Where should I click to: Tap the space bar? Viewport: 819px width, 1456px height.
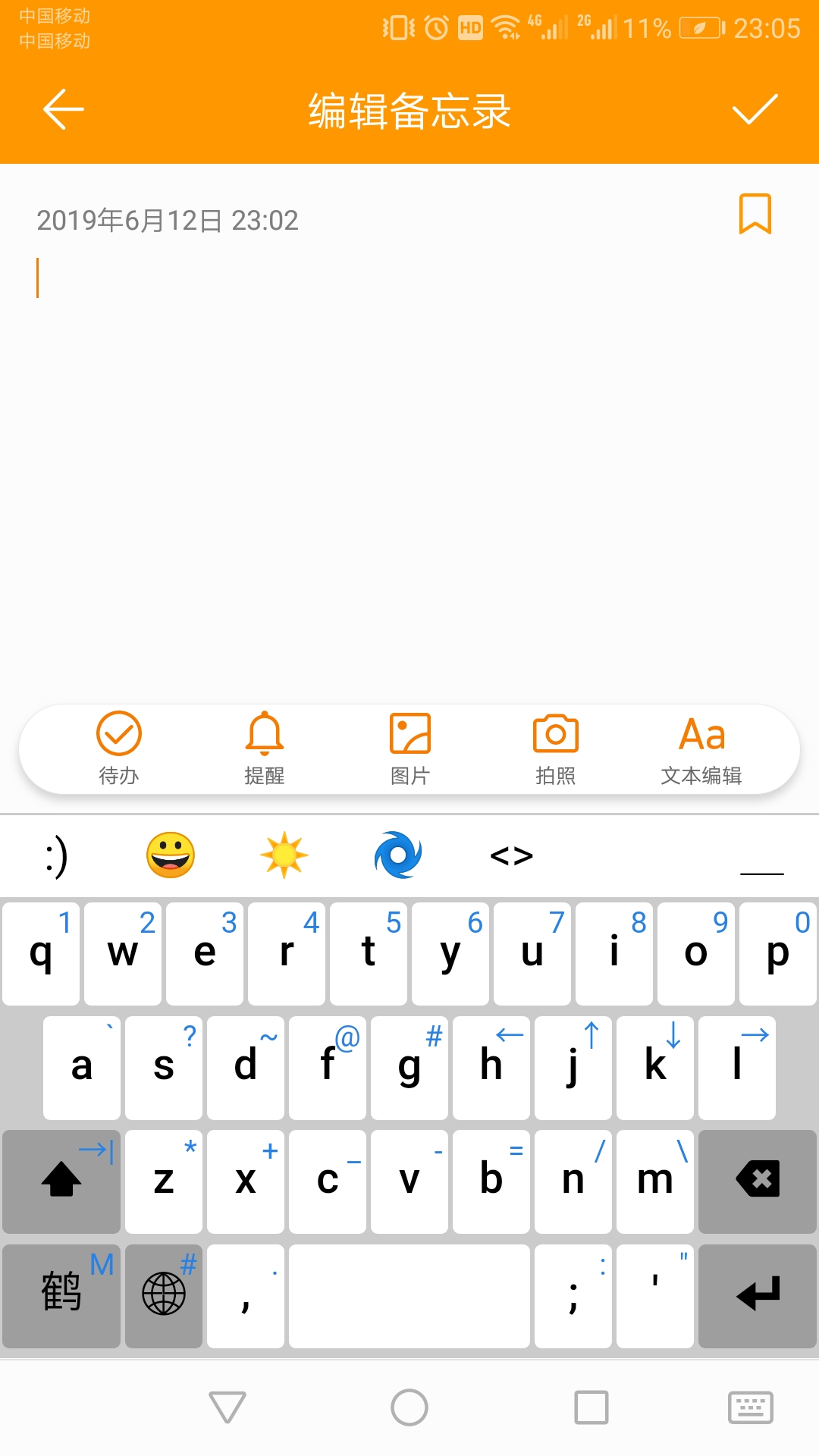(409, 1295)
